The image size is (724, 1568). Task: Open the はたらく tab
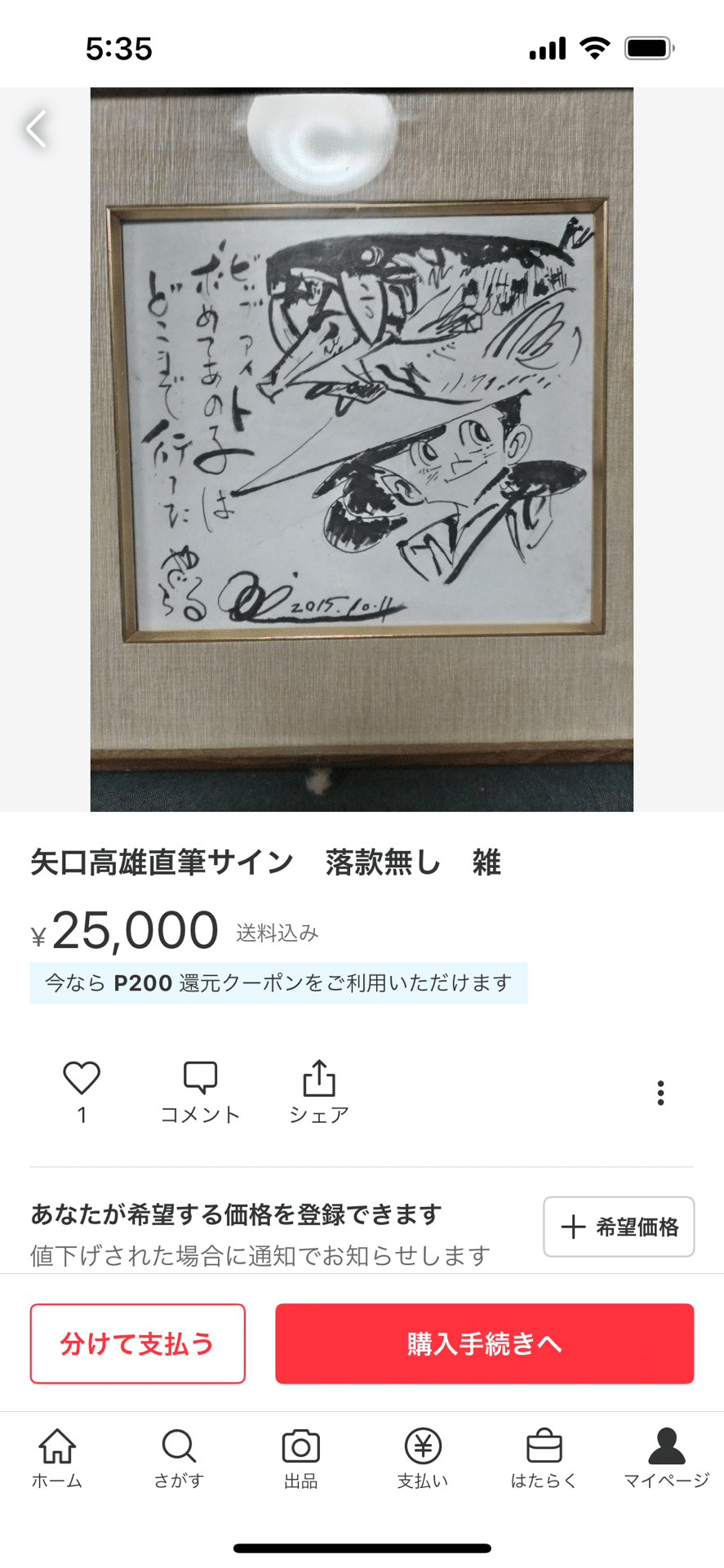[544, 1458]
